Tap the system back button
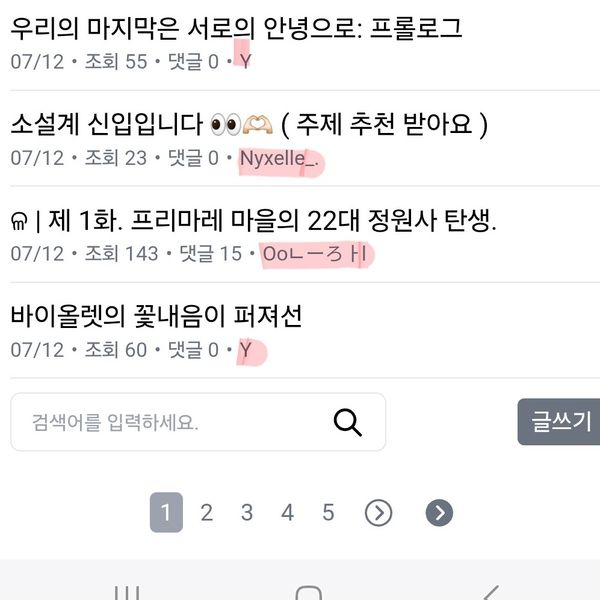 pyautogui.click(x=490, y=592)
